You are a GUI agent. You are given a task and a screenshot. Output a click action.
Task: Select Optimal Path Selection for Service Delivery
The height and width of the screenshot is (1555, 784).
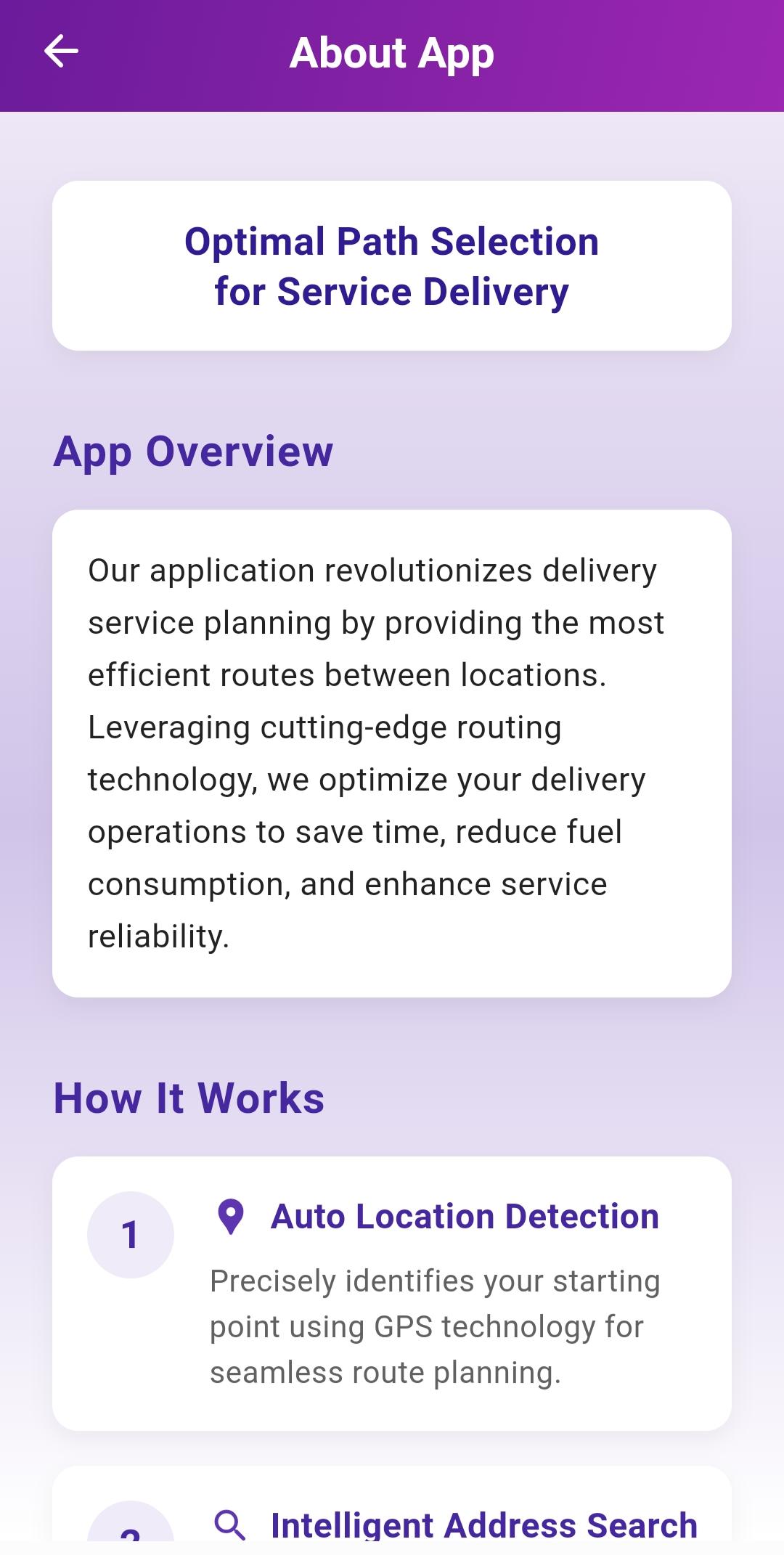click(392, 266)
